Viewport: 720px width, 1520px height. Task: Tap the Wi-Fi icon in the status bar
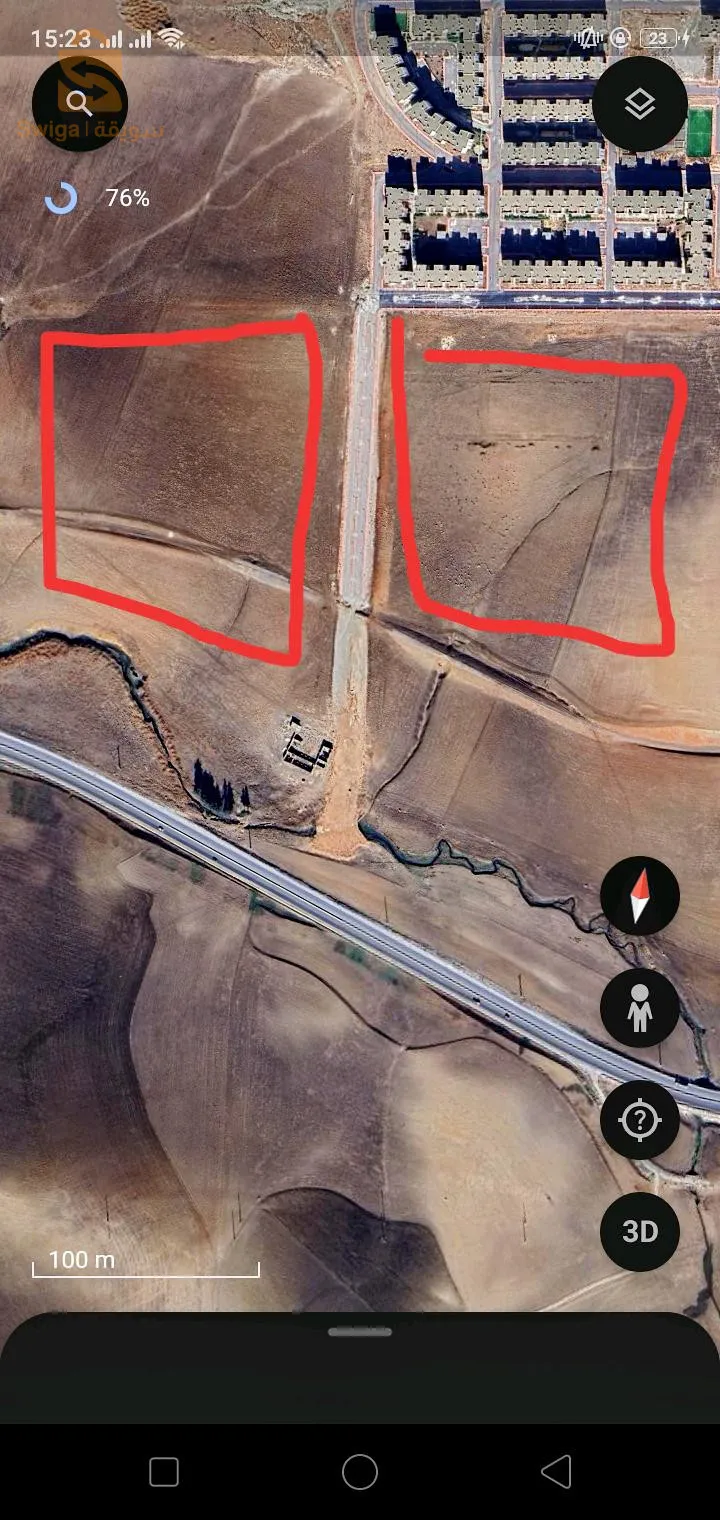[x=174, y=37]
